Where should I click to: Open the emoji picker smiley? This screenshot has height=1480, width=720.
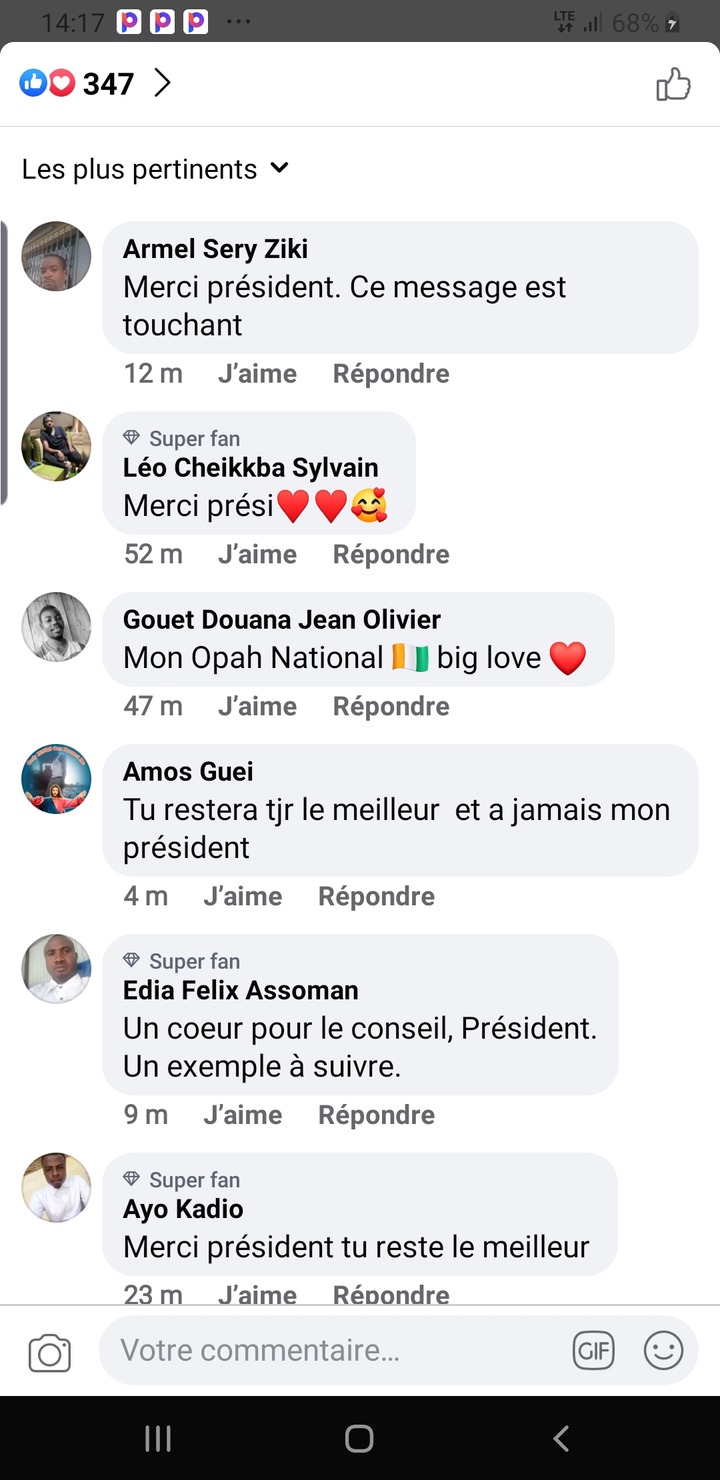[663, 1351]
